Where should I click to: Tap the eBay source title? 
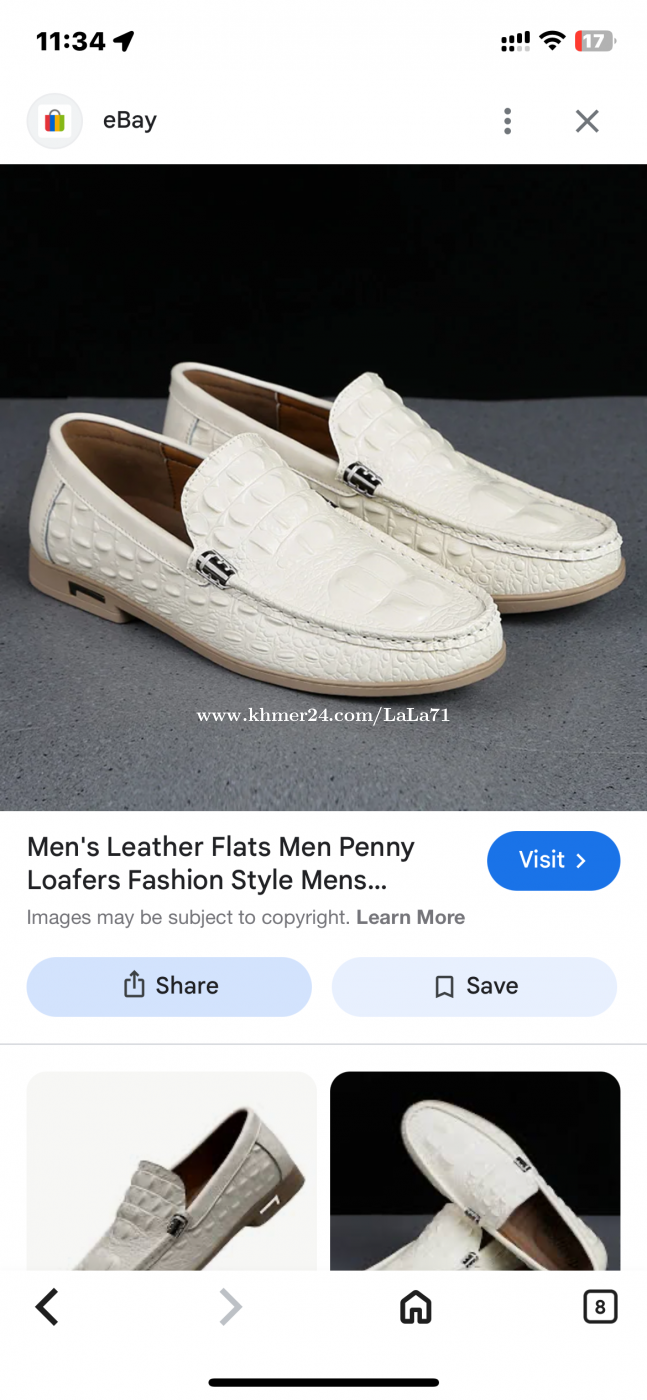(x=130, y=121)
